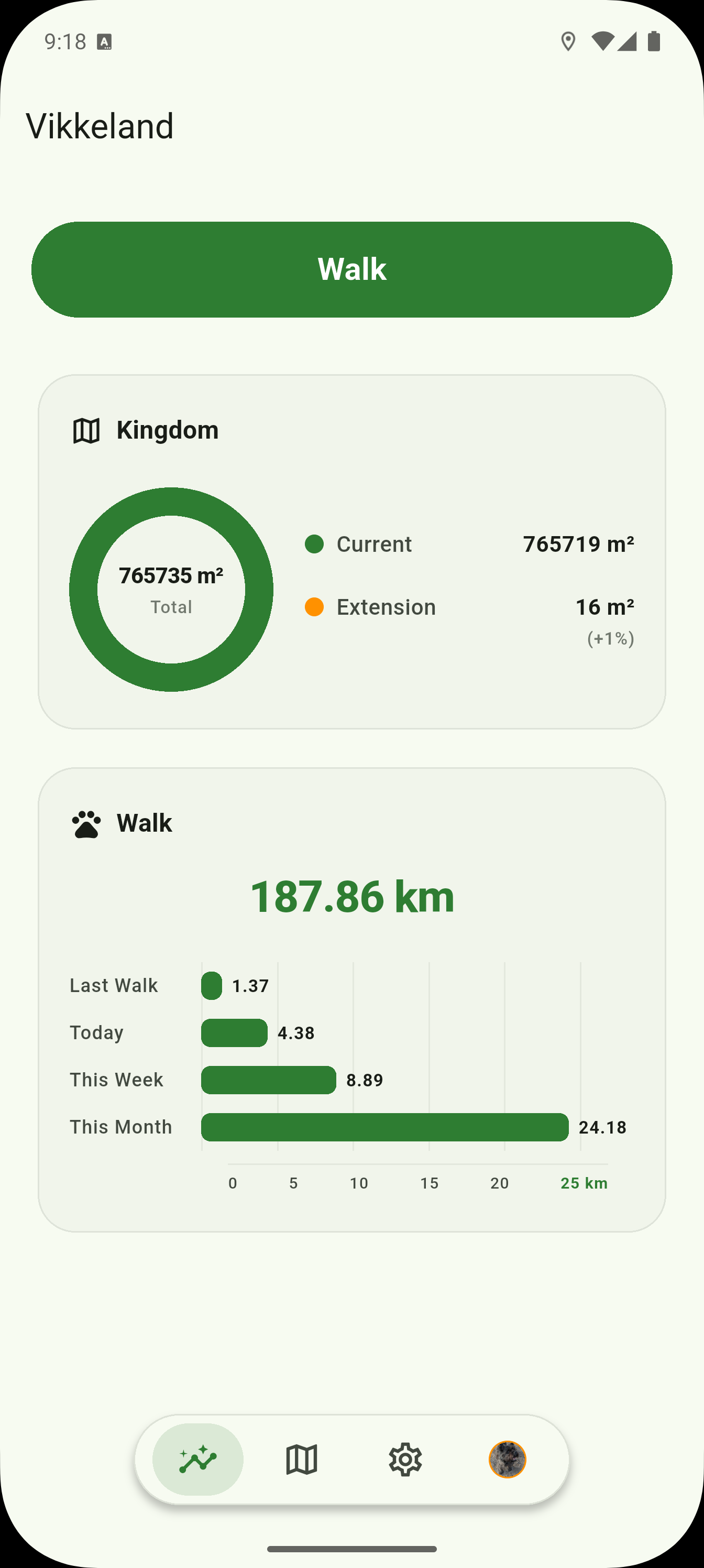Switch to the map tab
Image resolution: width=704 pixels, height=1568 pixels.
(301, 1459)
